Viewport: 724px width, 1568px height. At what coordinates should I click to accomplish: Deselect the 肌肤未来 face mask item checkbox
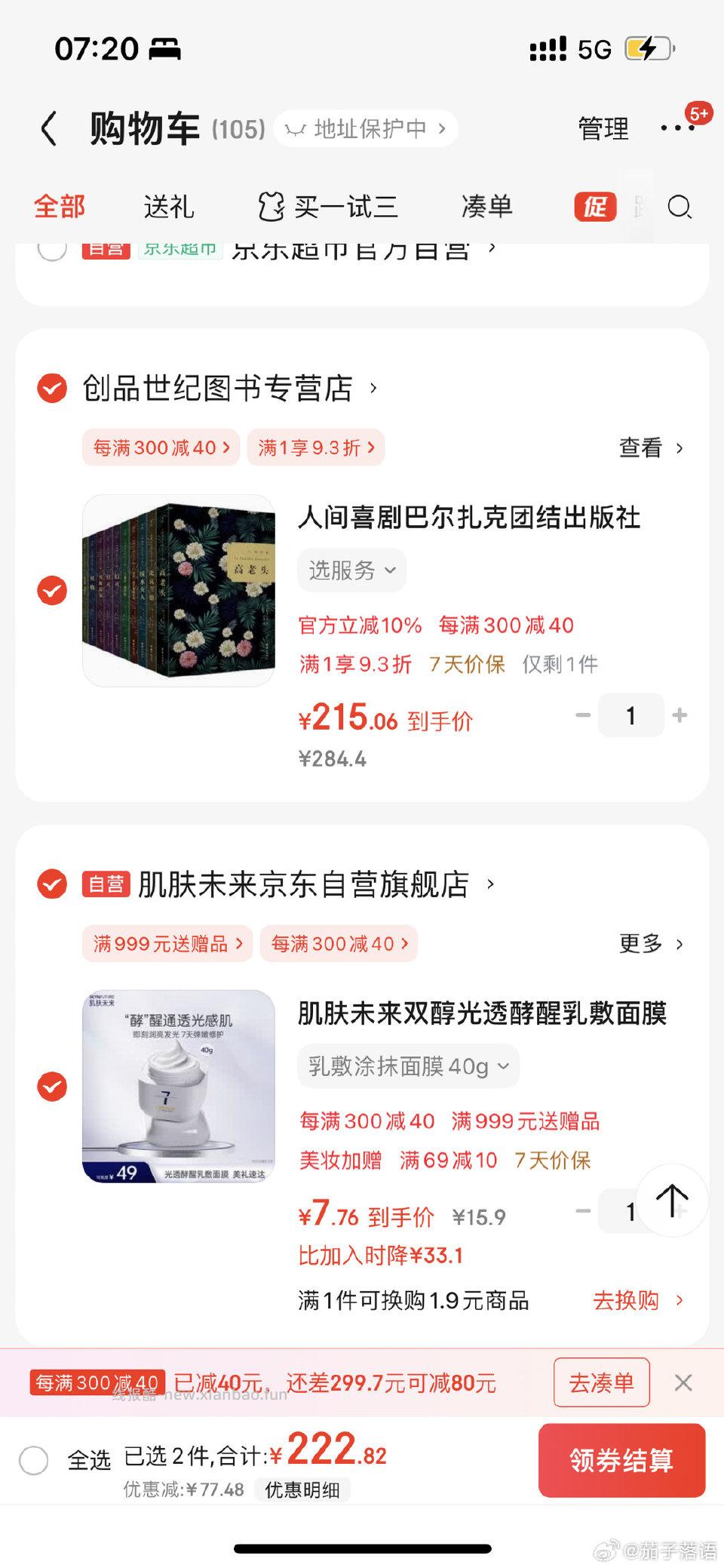(52, 1087)
